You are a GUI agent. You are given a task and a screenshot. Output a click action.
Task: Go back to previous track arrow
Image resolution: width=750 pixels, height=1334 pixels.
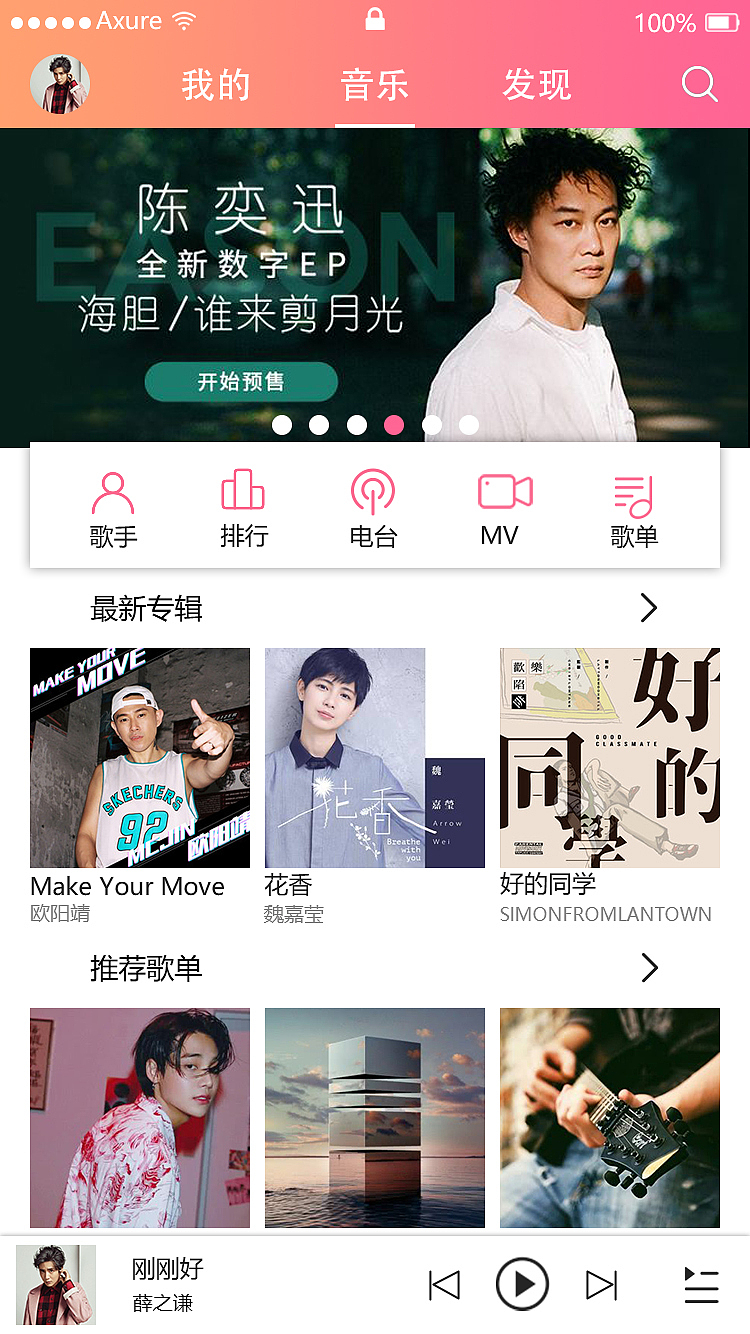click(444, 1285)
